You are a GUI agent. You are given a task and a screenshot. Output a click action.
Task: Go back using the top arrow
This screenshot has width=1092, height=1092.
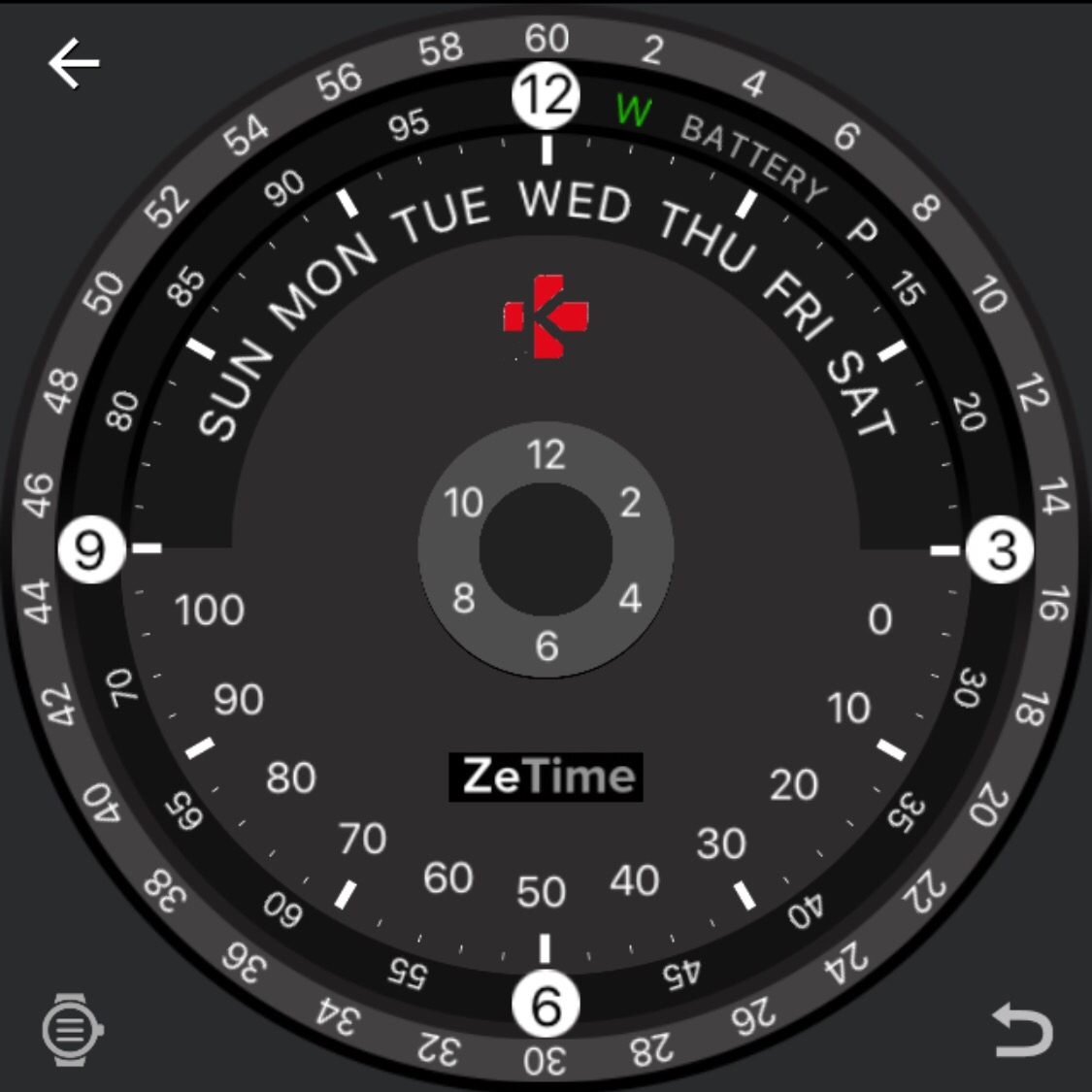coord(74,64)
